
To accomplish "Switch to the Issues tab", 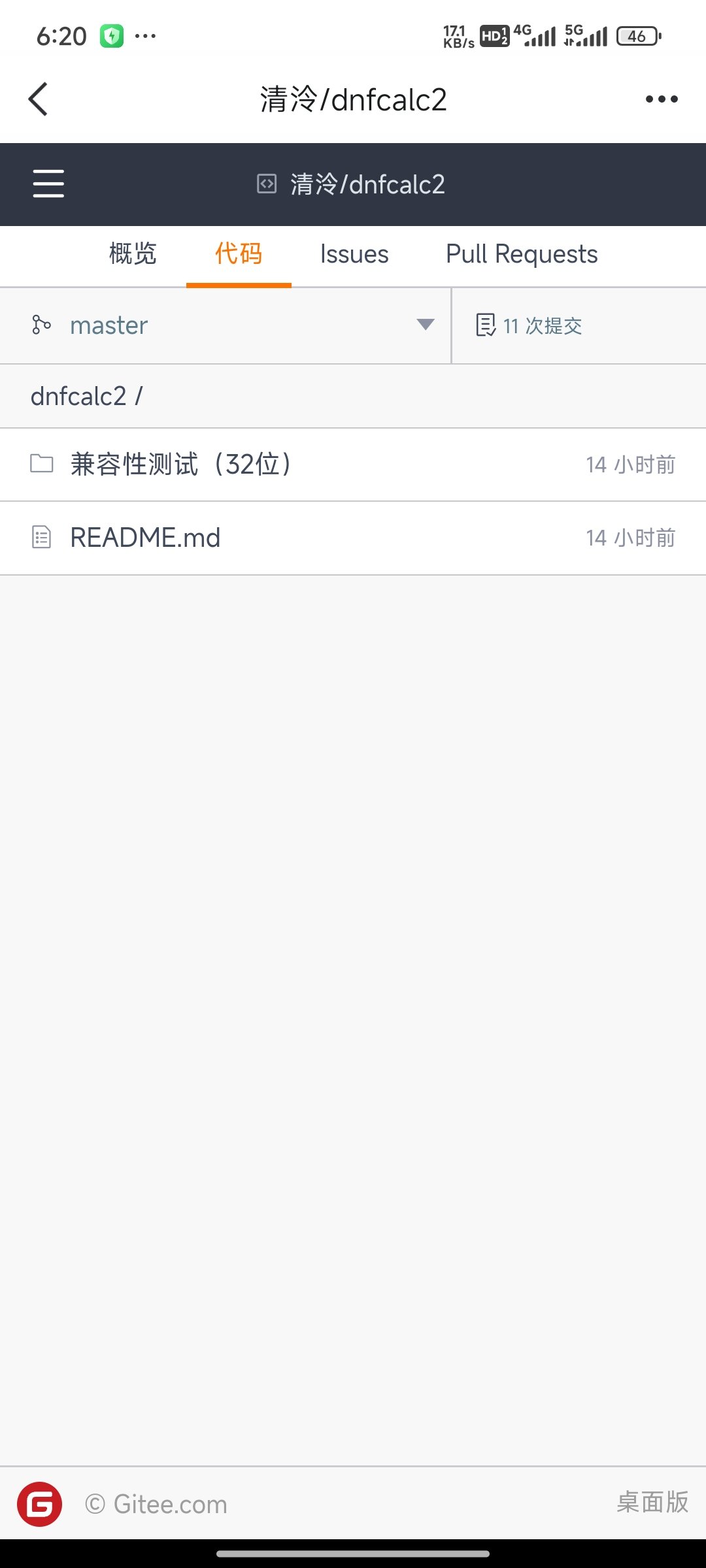I will (354, 254).
